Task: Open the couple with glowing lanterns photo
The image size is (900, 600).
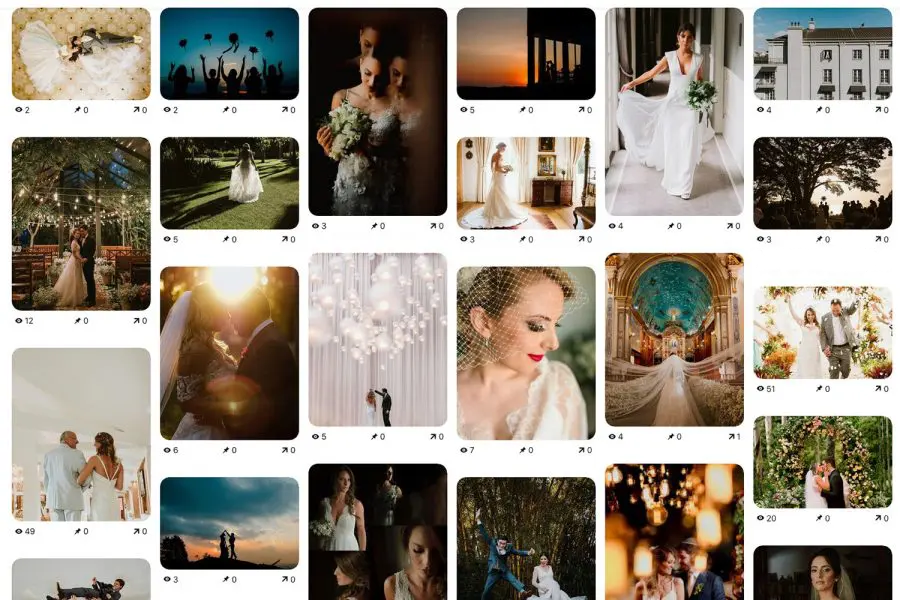Action: coord(674,531)
